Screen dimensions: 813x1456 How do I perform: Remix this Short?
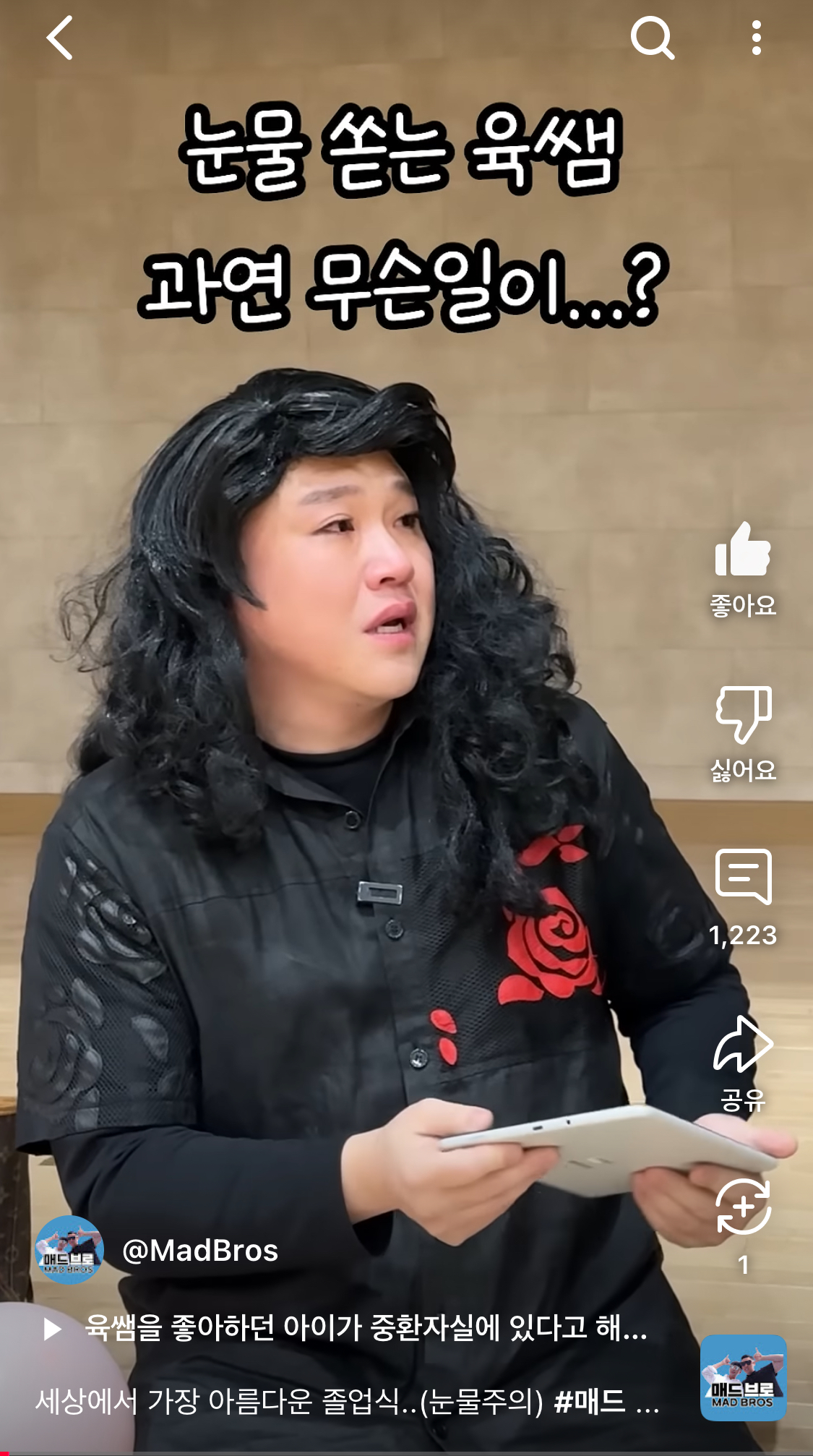click(x=743, y=1207)
